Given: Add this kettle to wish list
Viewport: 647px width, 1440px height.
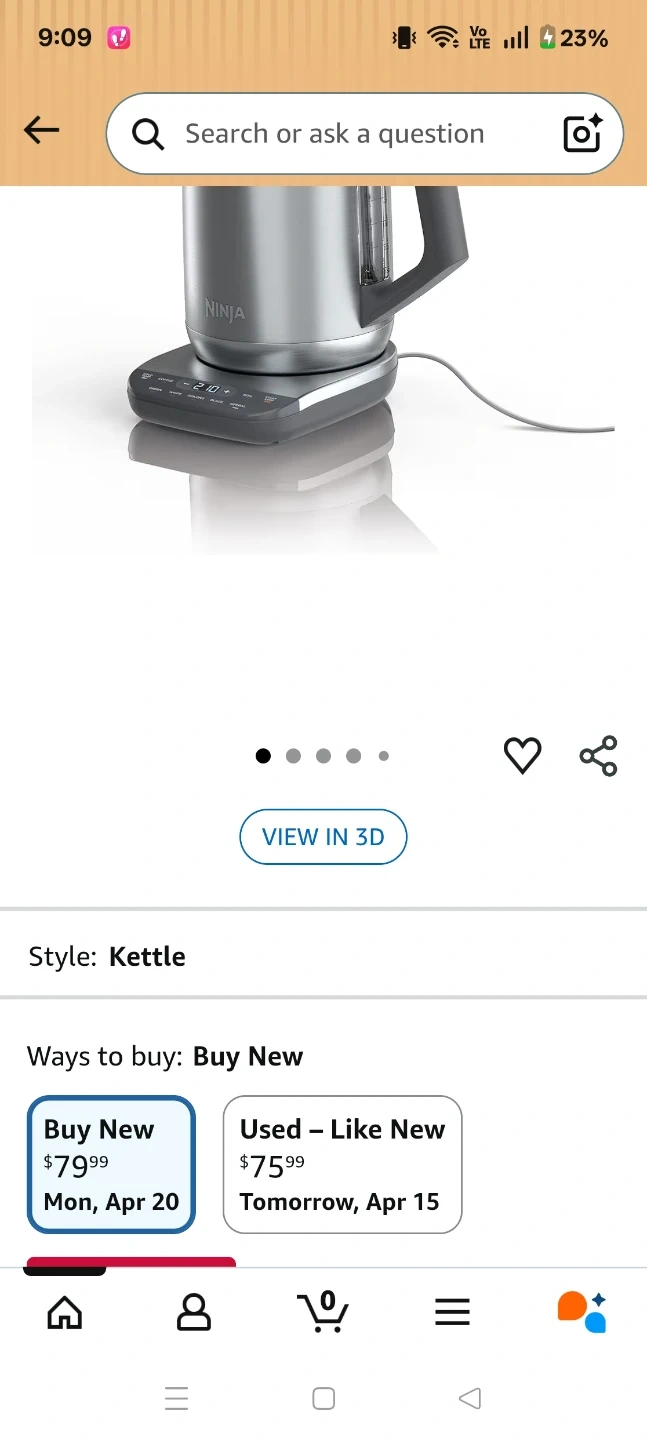Looking at the screenshot, I should point(522,756).
